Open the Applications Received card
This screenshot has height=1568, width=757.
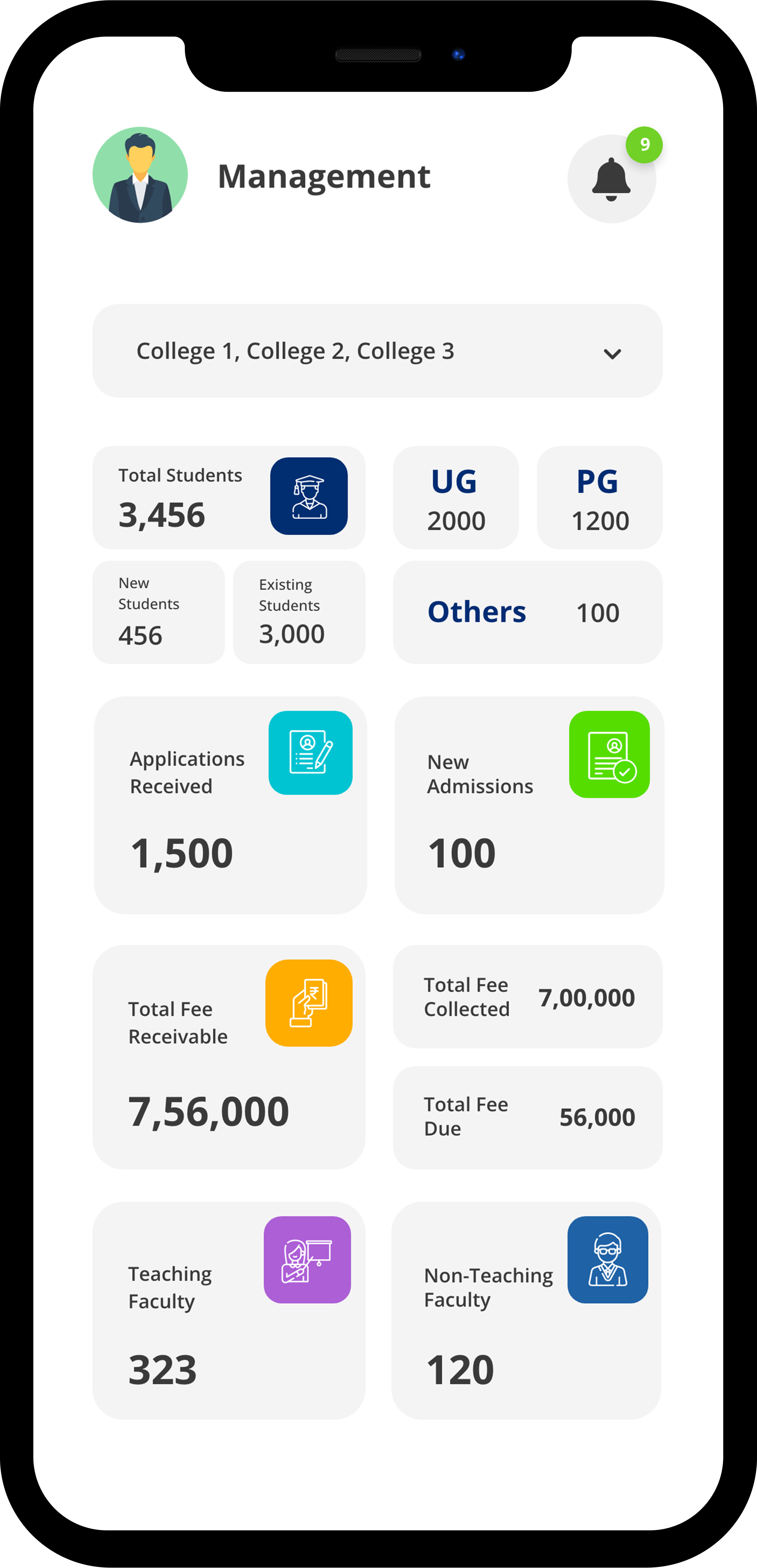230,805
